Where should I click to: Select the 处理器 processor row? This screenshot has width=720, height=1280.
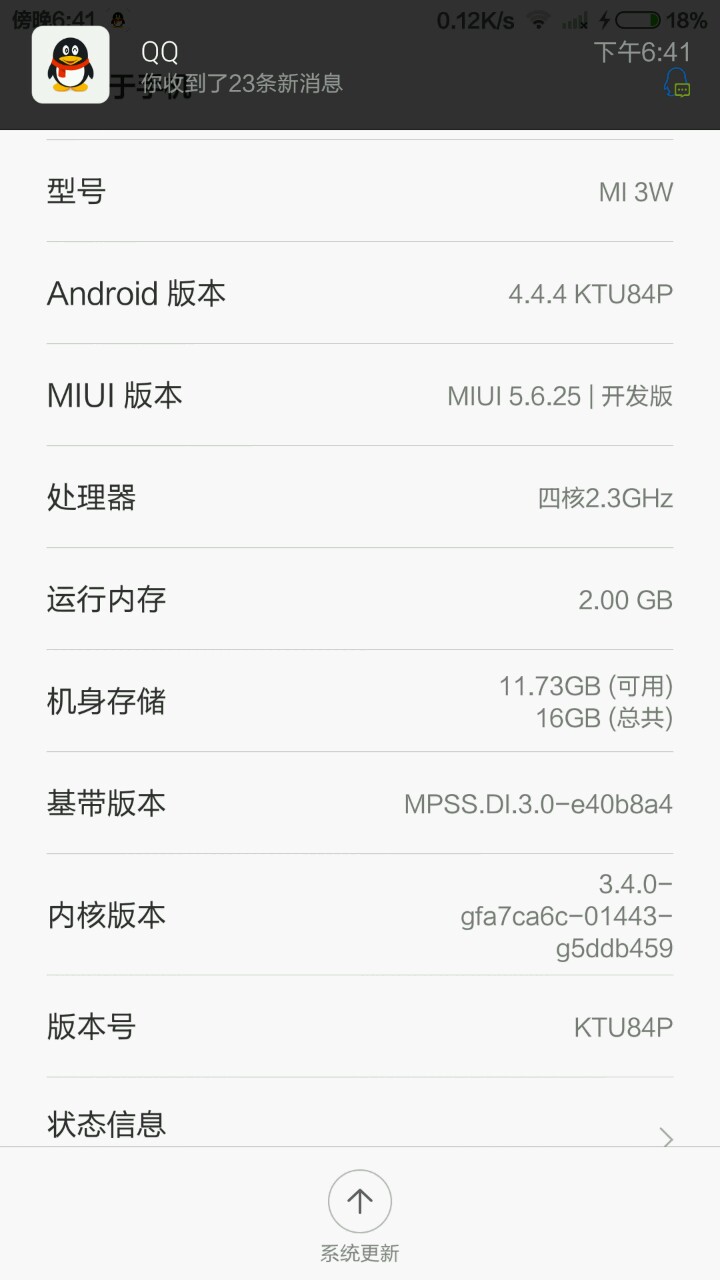pos(360,497)
